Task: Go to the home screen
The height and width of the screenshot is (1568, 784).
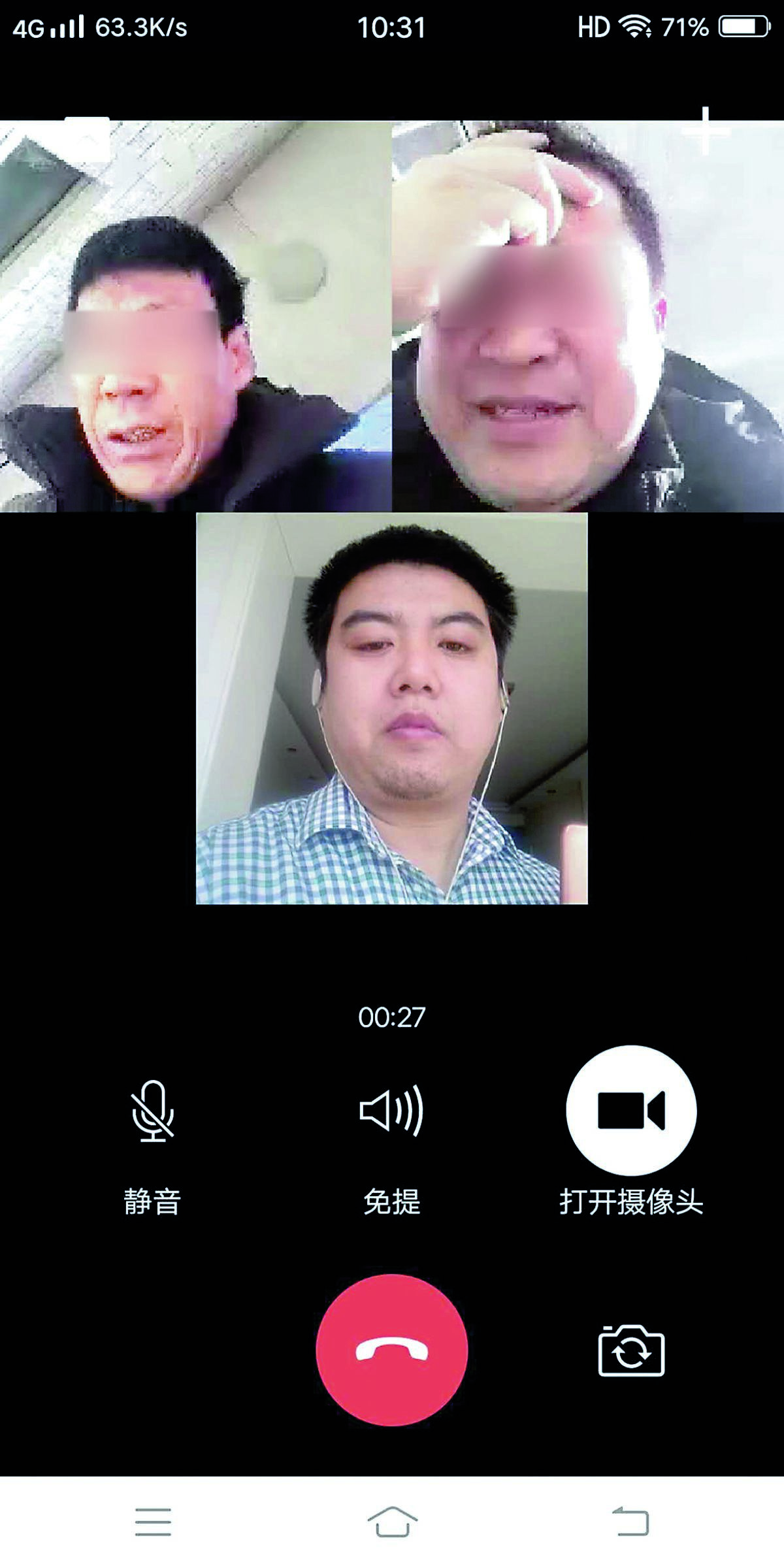Action: (x=392, y=1521)
